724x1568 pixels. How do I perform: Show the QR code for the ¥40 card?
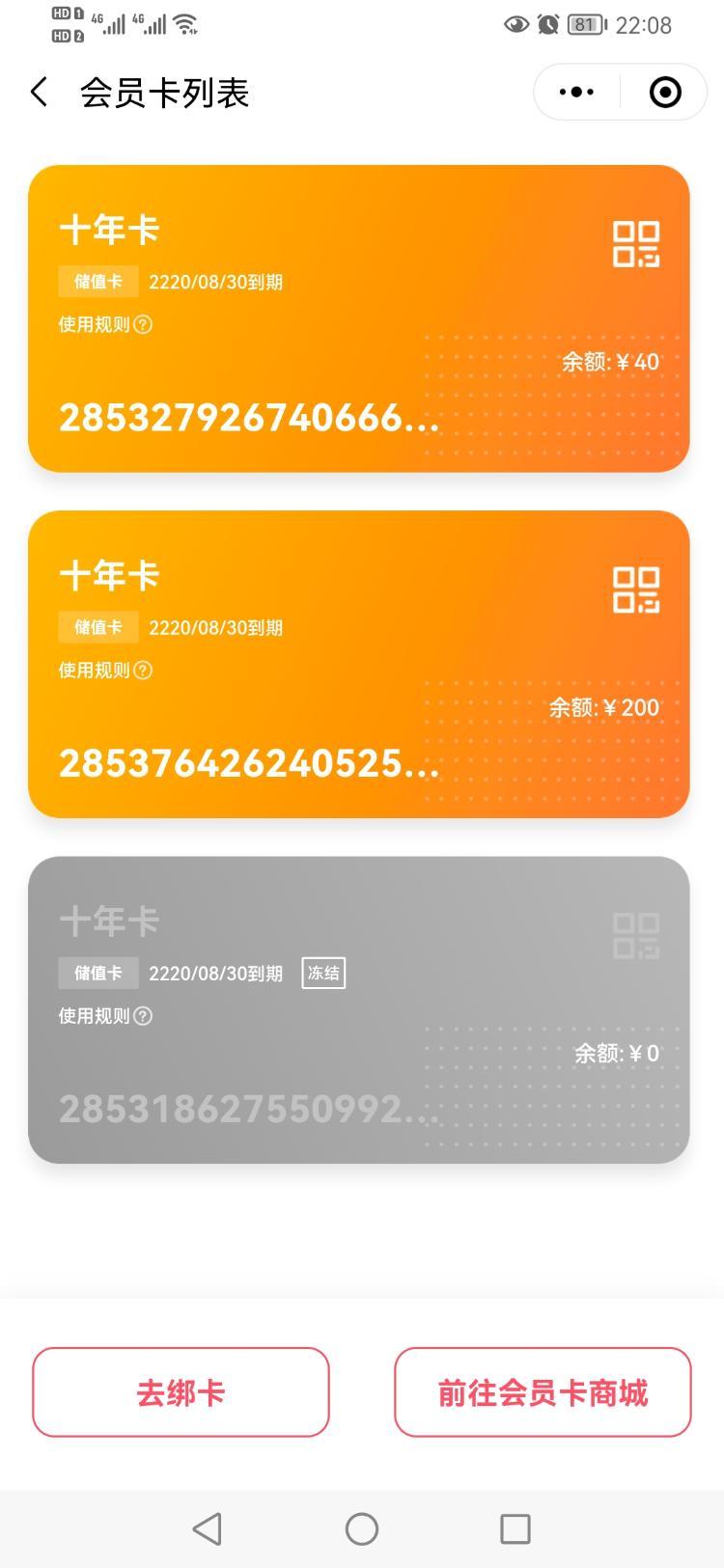click(636, 244)
